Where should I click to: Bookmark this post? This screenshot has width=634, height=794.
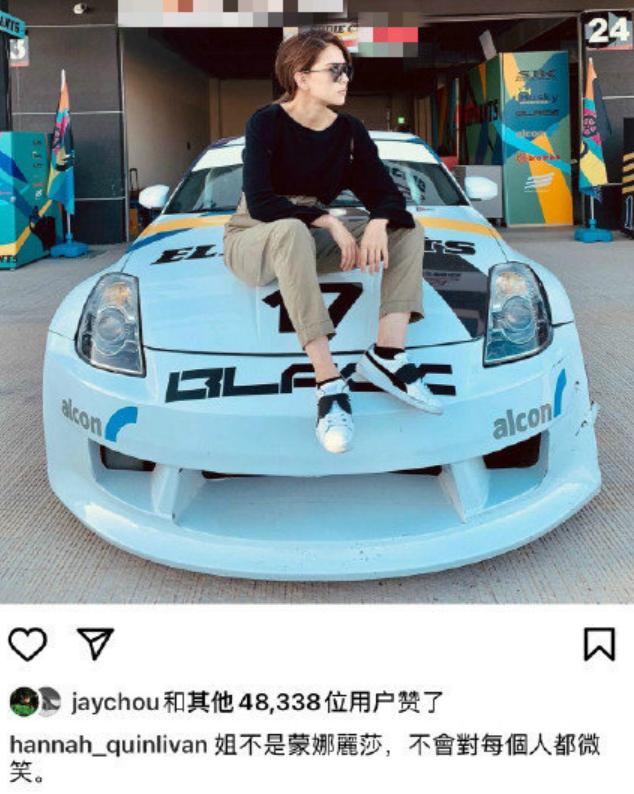tap(599, 644)
